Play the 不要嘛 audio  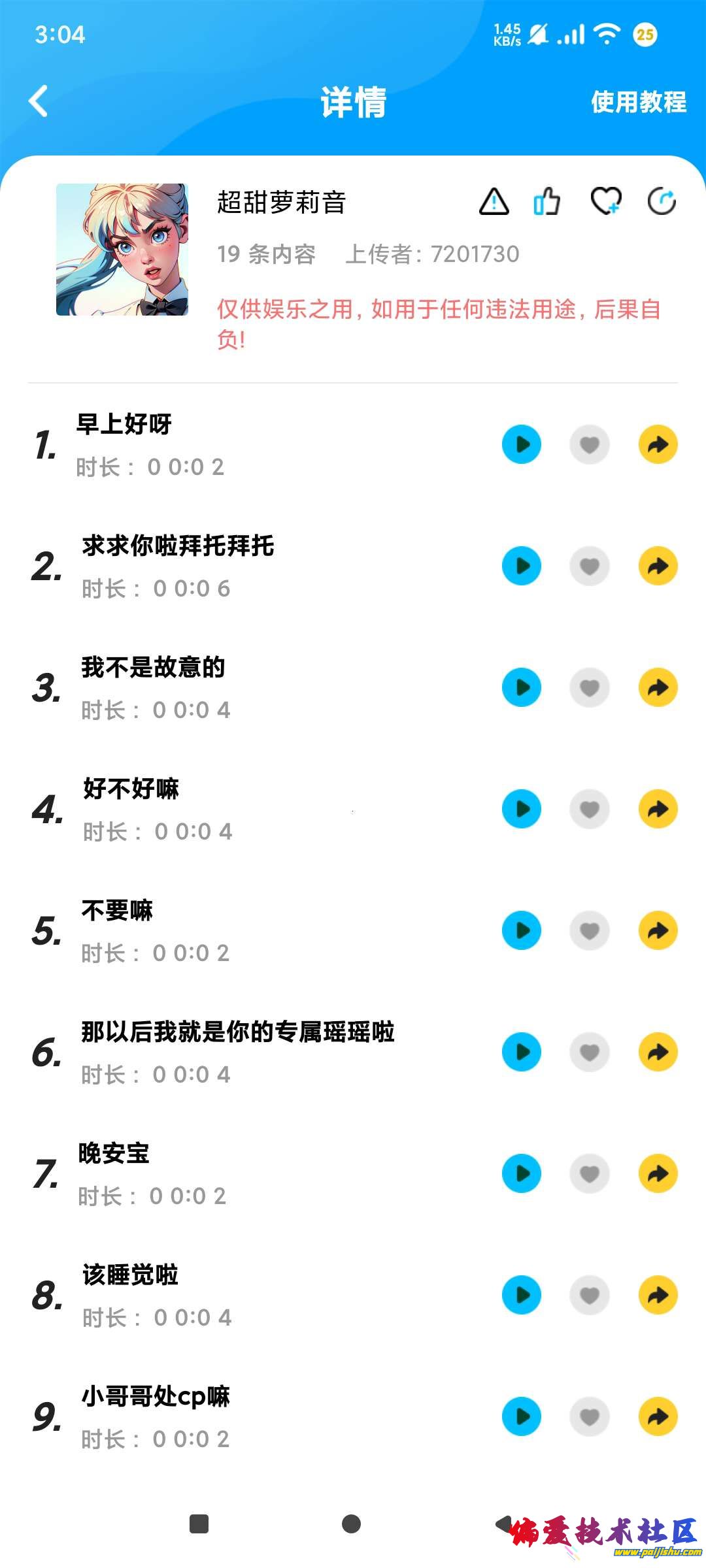[522, 931]
